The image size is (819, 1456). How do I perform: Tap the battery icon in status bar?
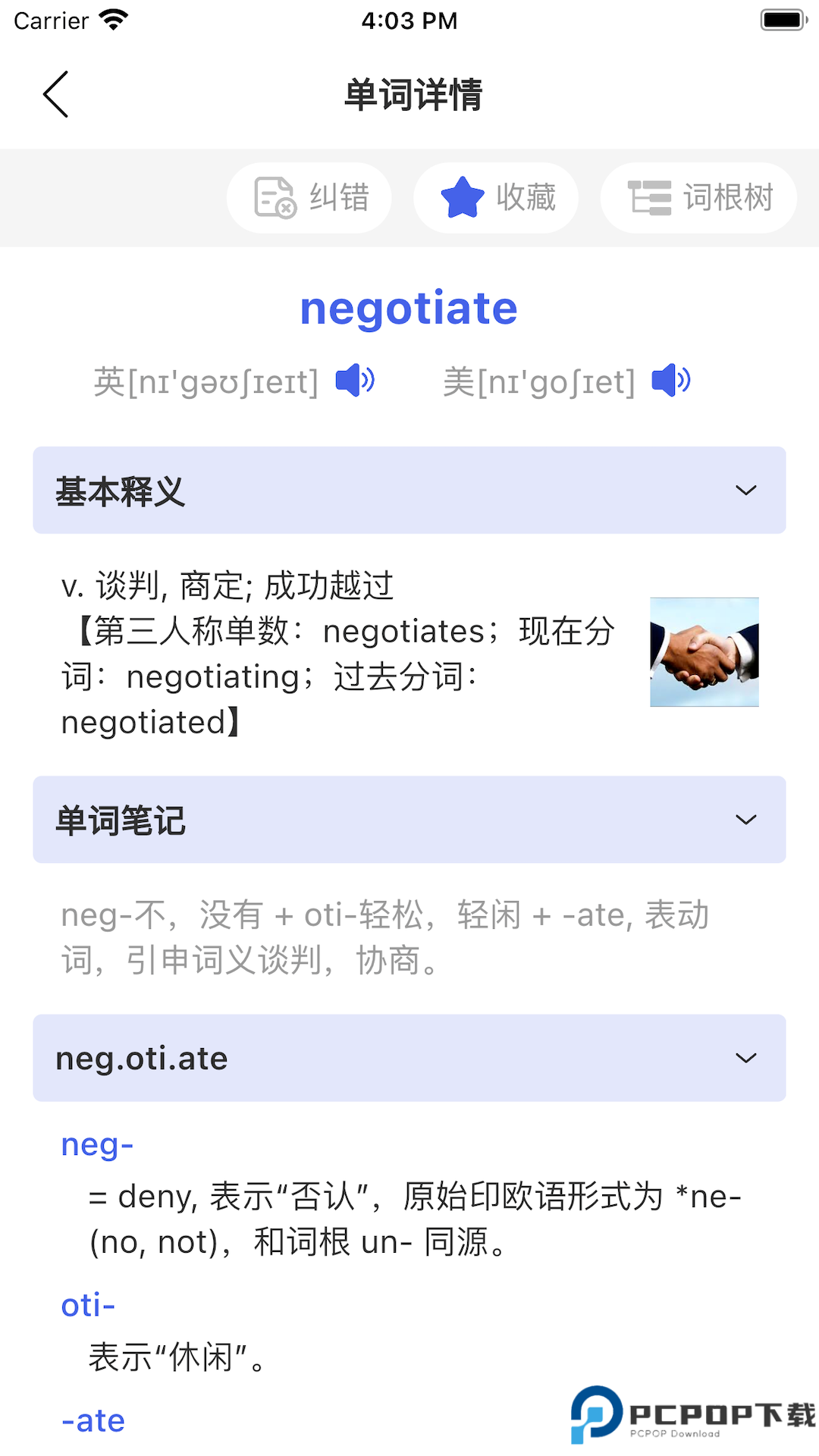point(780,20)
